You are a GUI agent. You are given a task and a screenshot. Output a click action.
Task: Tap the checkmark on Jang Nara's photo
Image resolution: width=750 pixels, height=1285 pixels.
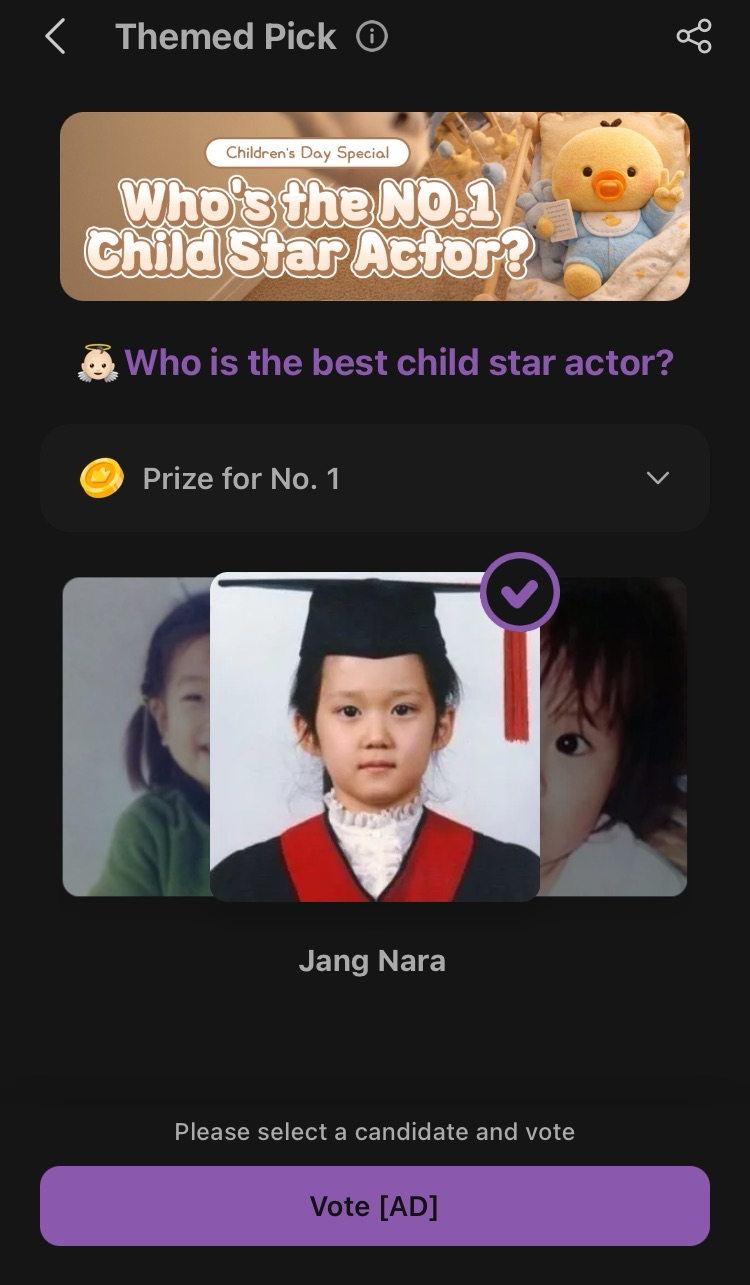tap(520, 592)
